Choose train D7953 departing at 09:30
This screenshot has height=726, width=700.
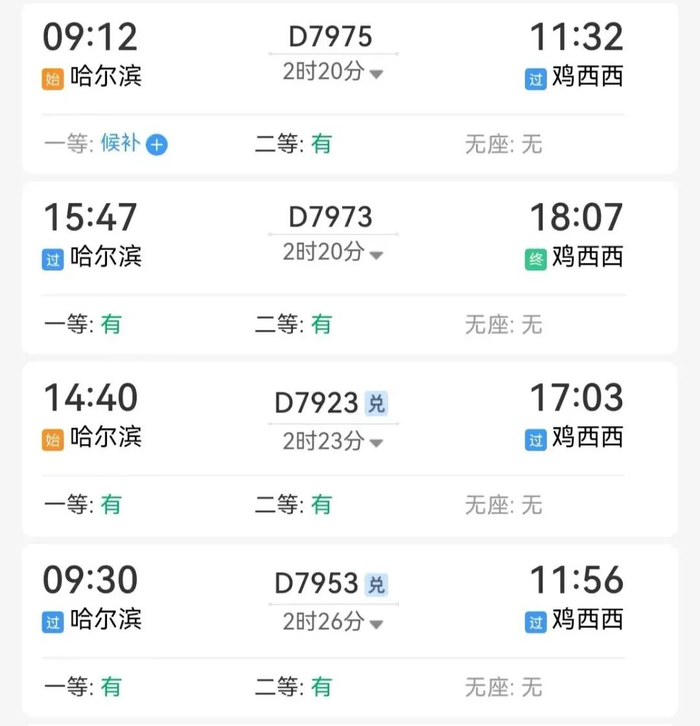coord(316,583)
